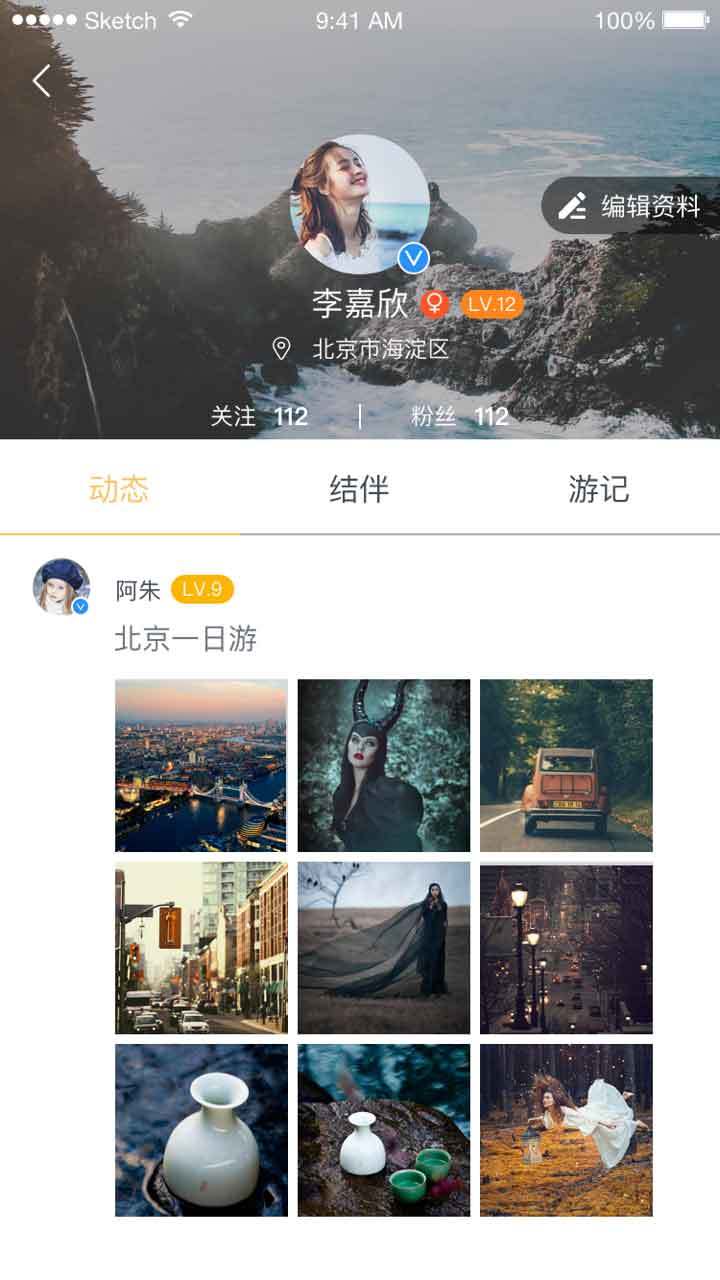Open the orange vintage car photo
720x1280 pixels.
click(566, 766)
